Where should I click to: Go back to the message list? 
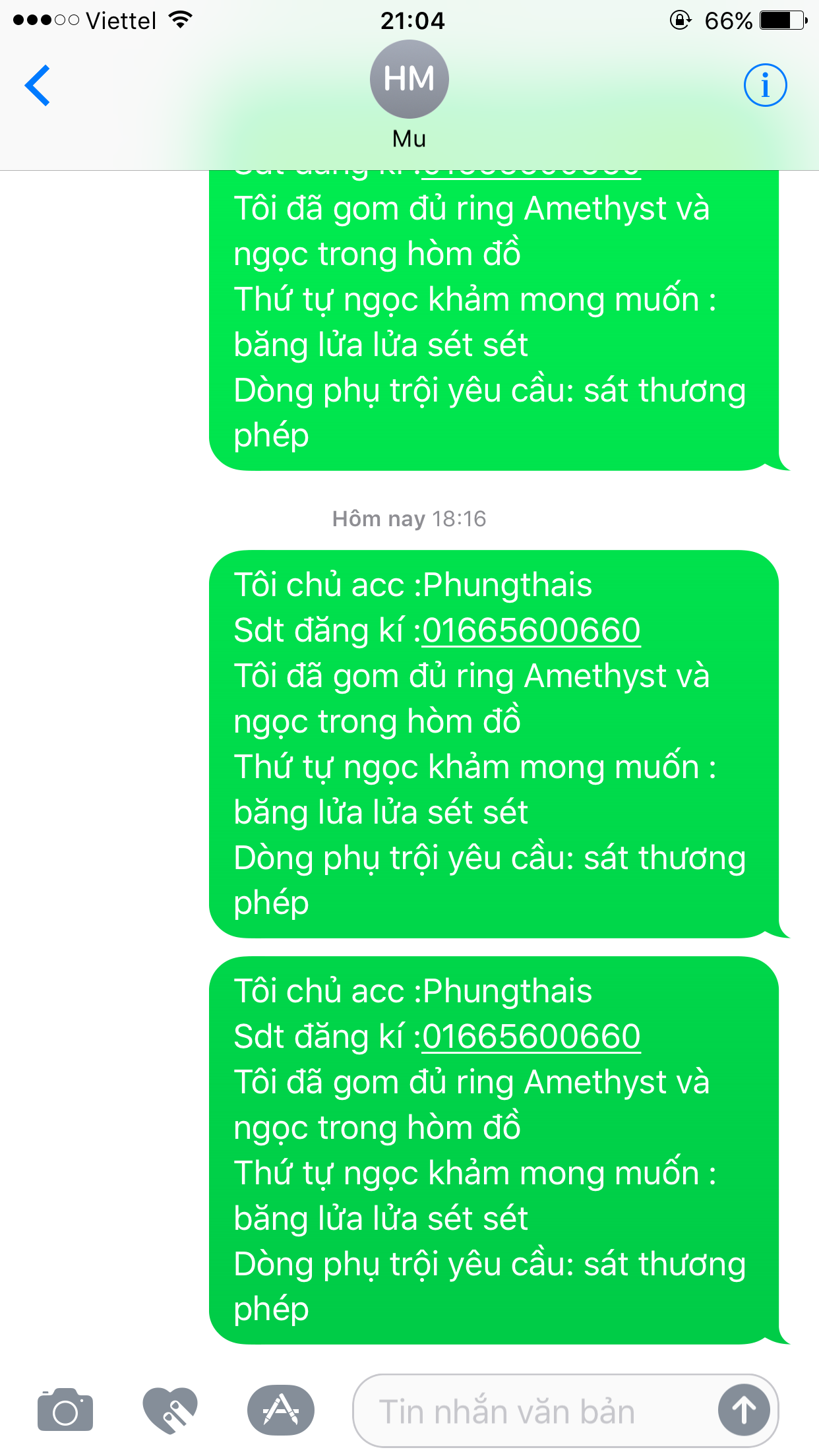tap(38, 85)
